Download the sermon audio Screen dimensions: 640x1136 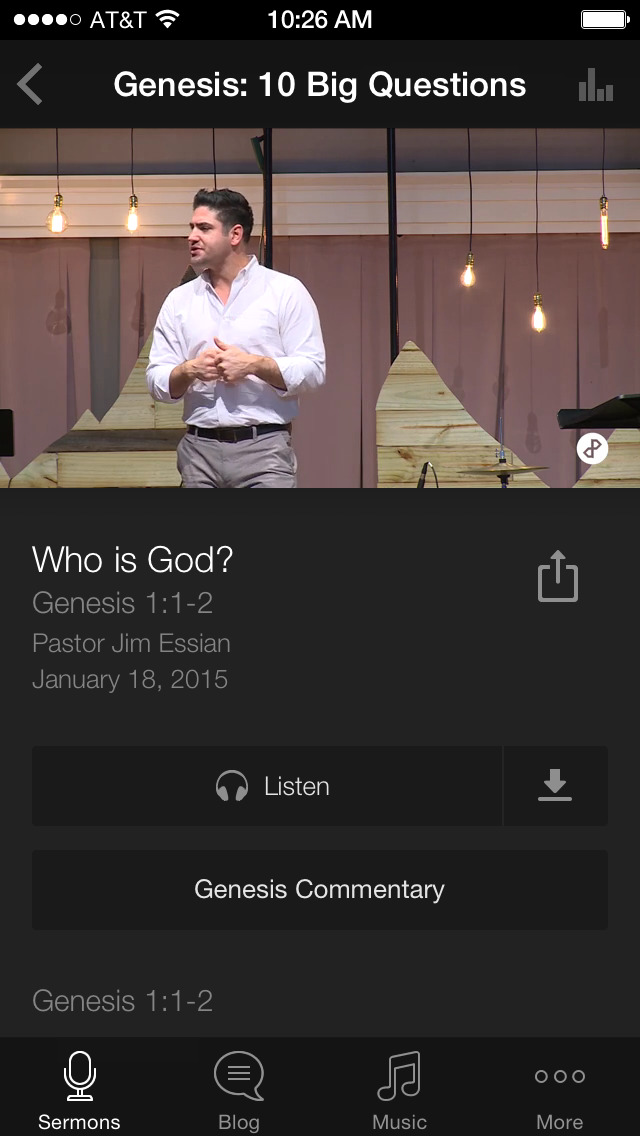point(555,786)
